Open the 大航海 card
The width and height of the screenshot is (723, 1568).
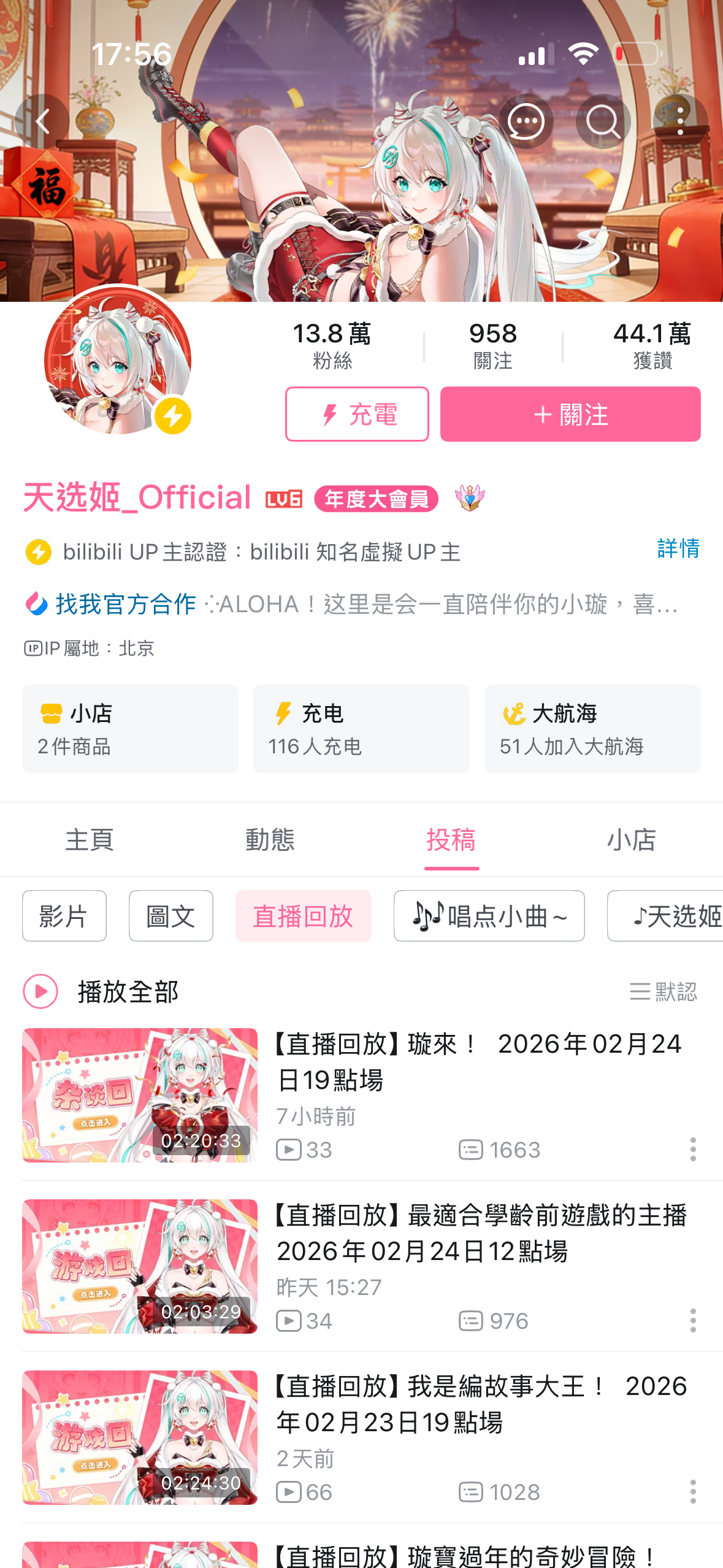[592, 728]
